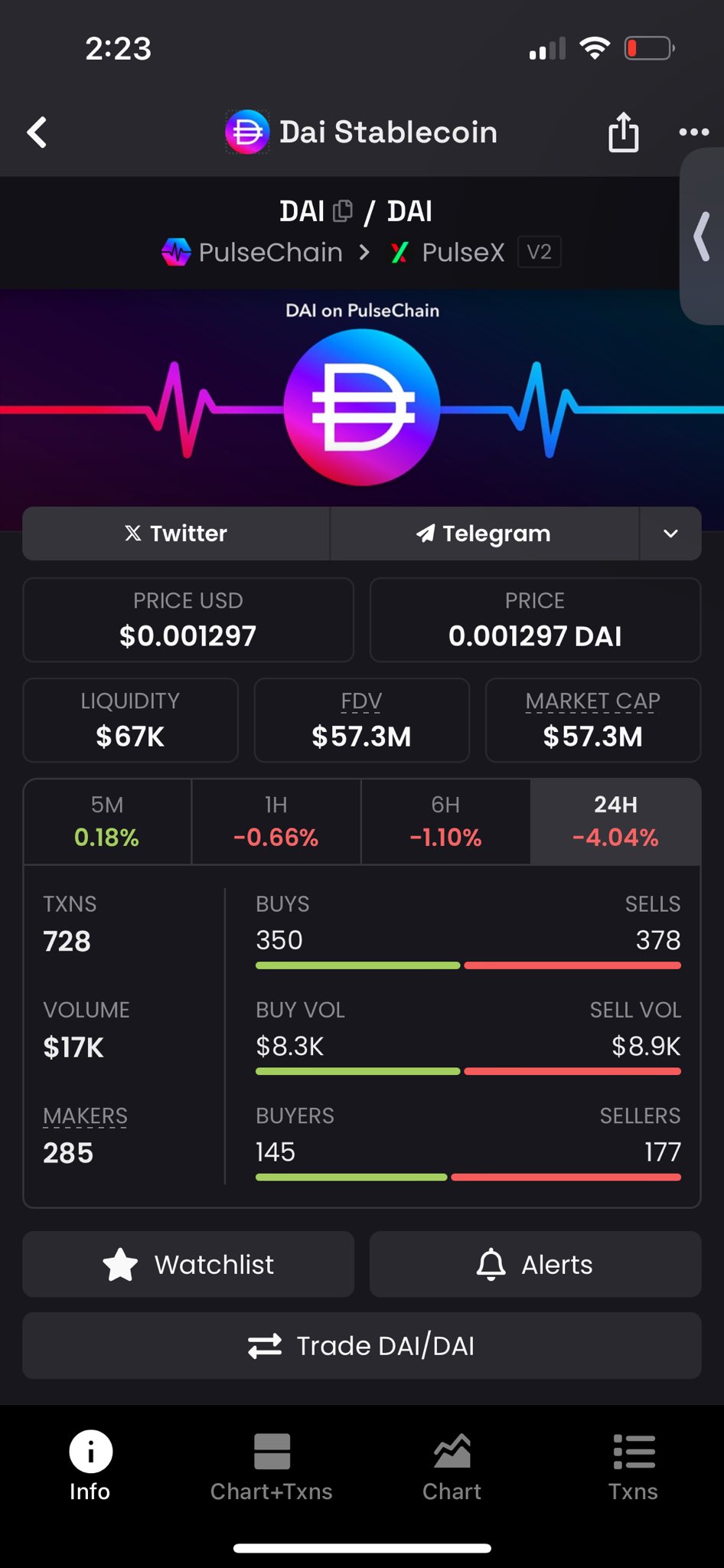Open the side panel handle
The height and width of the screenshot is (1568, 724).
[x=702, y=237]
